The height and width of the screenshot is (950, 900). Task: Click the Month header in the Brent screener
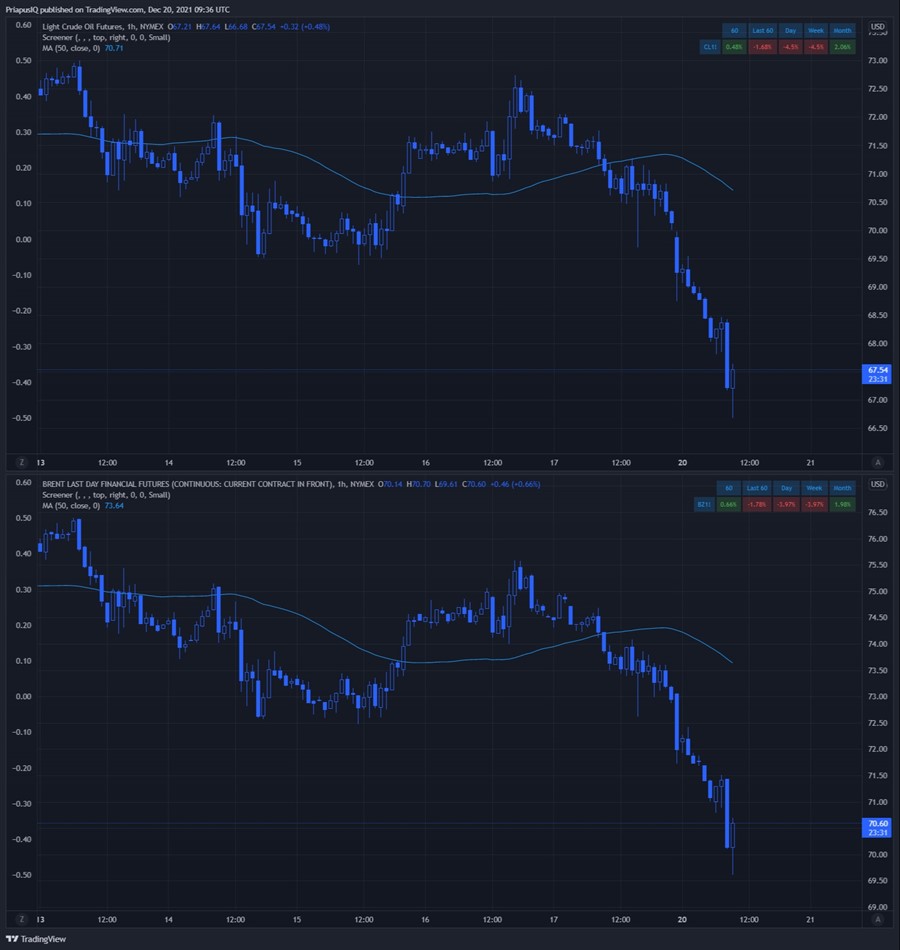click(x=843, y=488)
